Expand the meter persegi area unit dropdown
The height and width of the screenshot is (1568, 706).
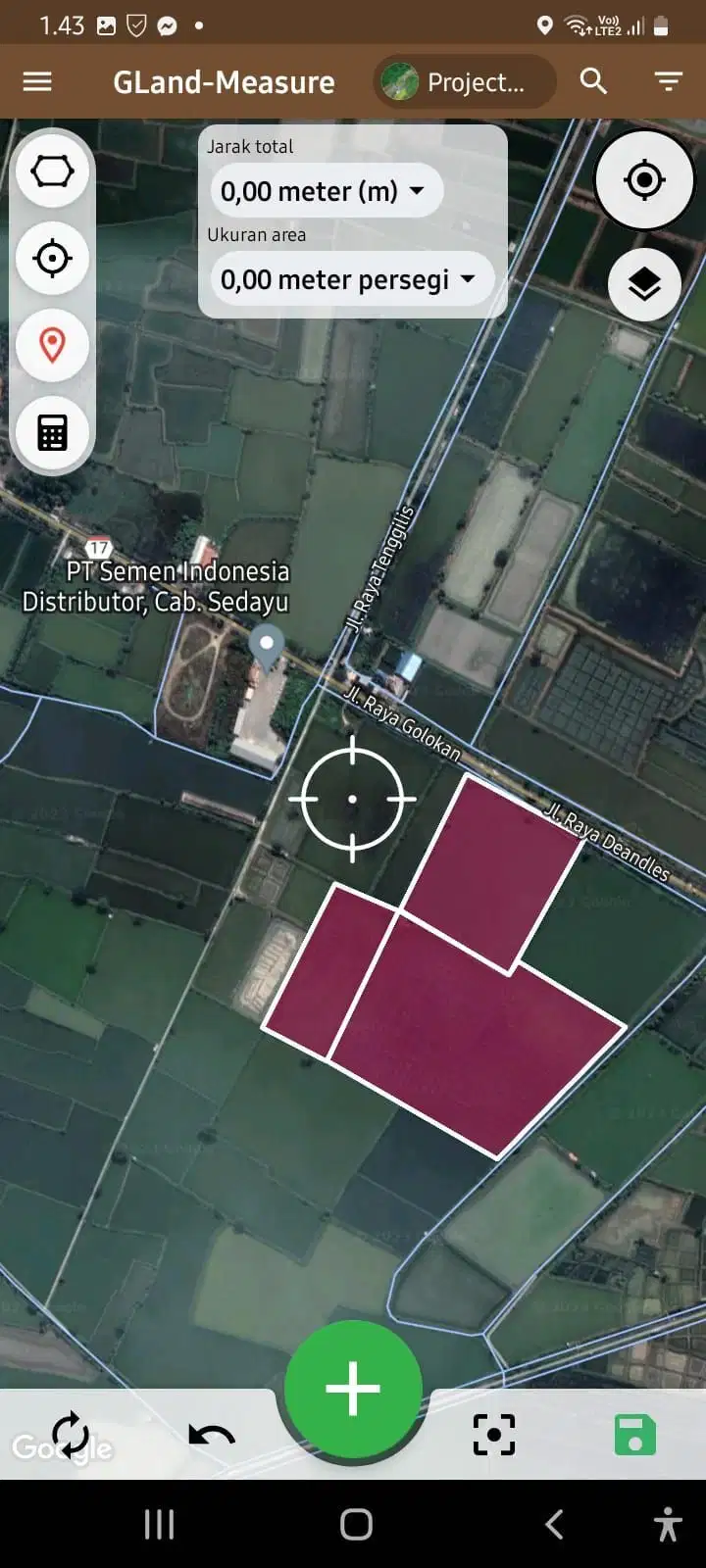(x=349, y=279)
